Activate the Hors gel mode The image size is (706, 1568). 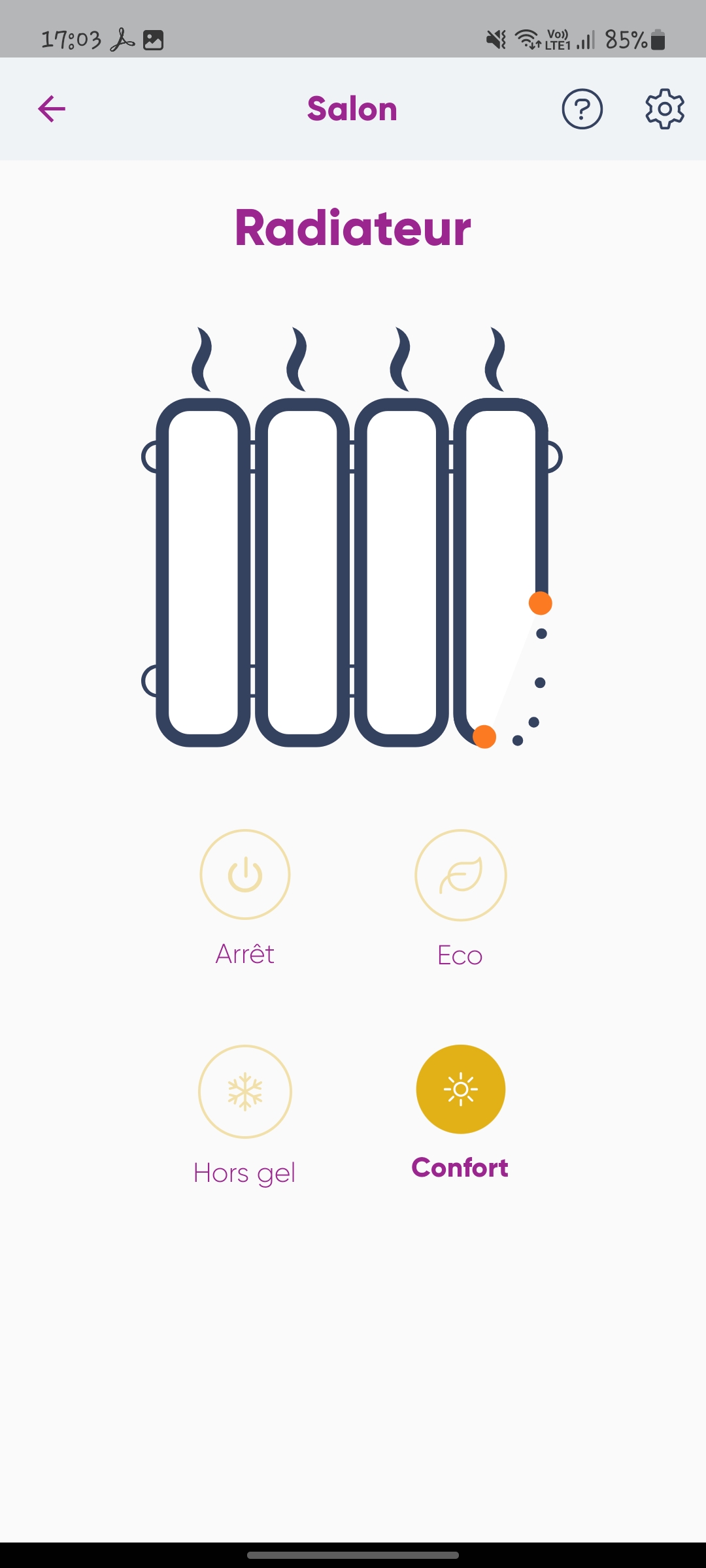coord(245,1091)
